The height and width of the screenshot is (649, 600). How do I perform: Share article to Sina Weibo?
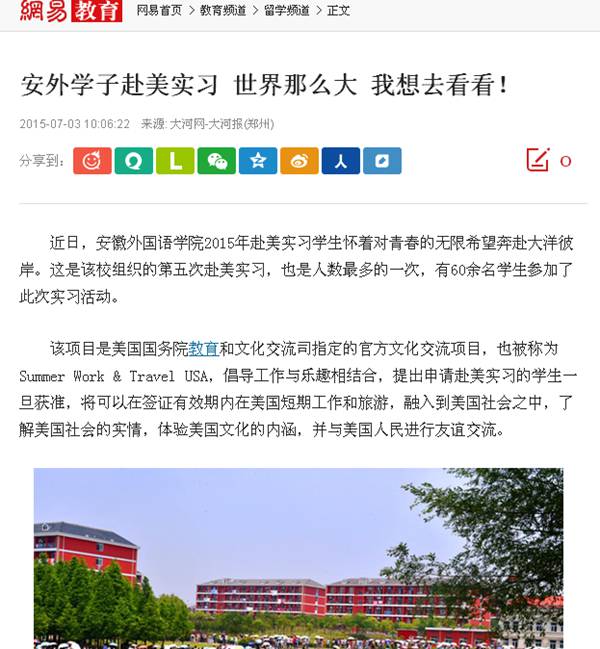pos(299,161)
